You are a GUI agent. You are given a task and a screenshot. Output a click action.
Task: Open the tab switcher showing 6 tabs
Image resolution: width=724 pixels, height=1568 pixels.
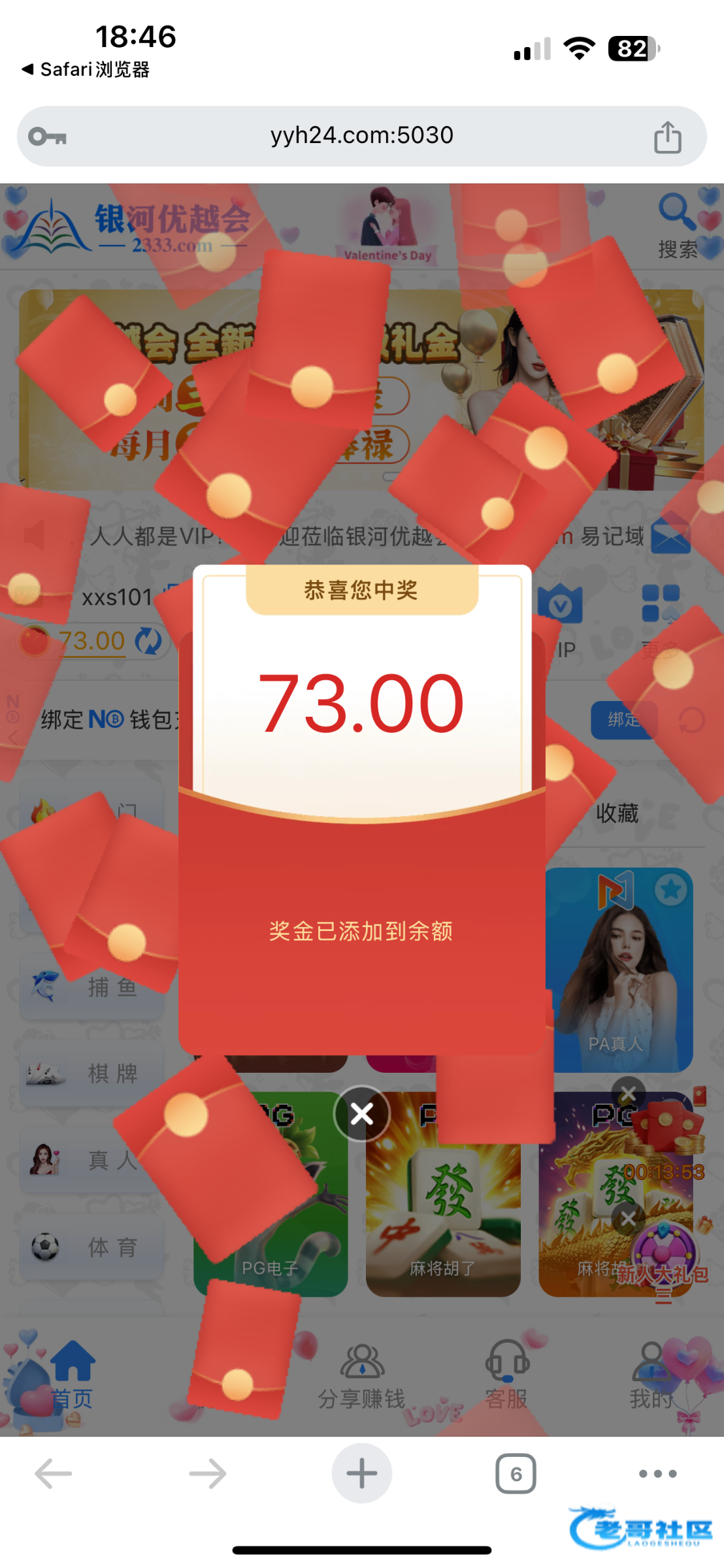tap(516, 1473)
